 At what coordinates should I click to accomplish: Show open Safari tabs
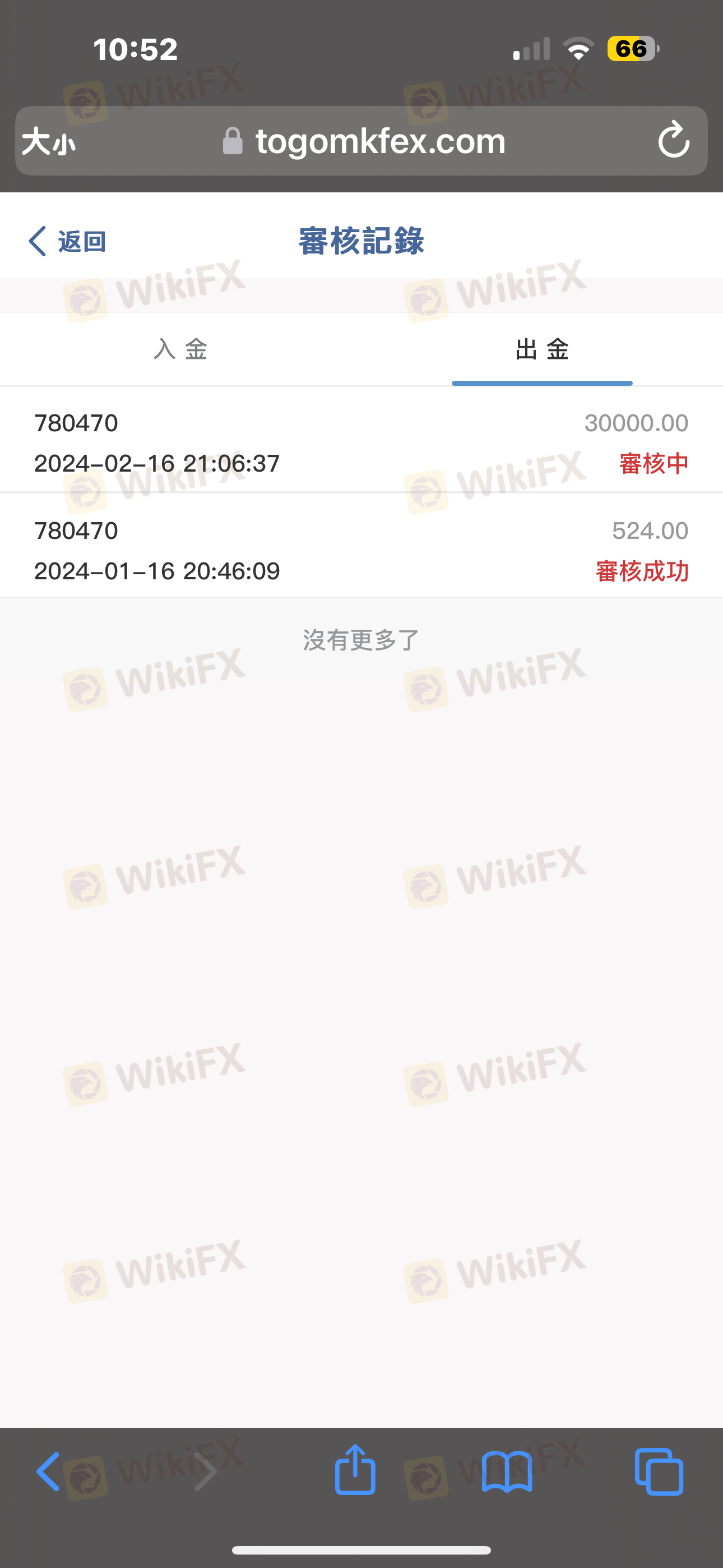[x=659, y=1472]
